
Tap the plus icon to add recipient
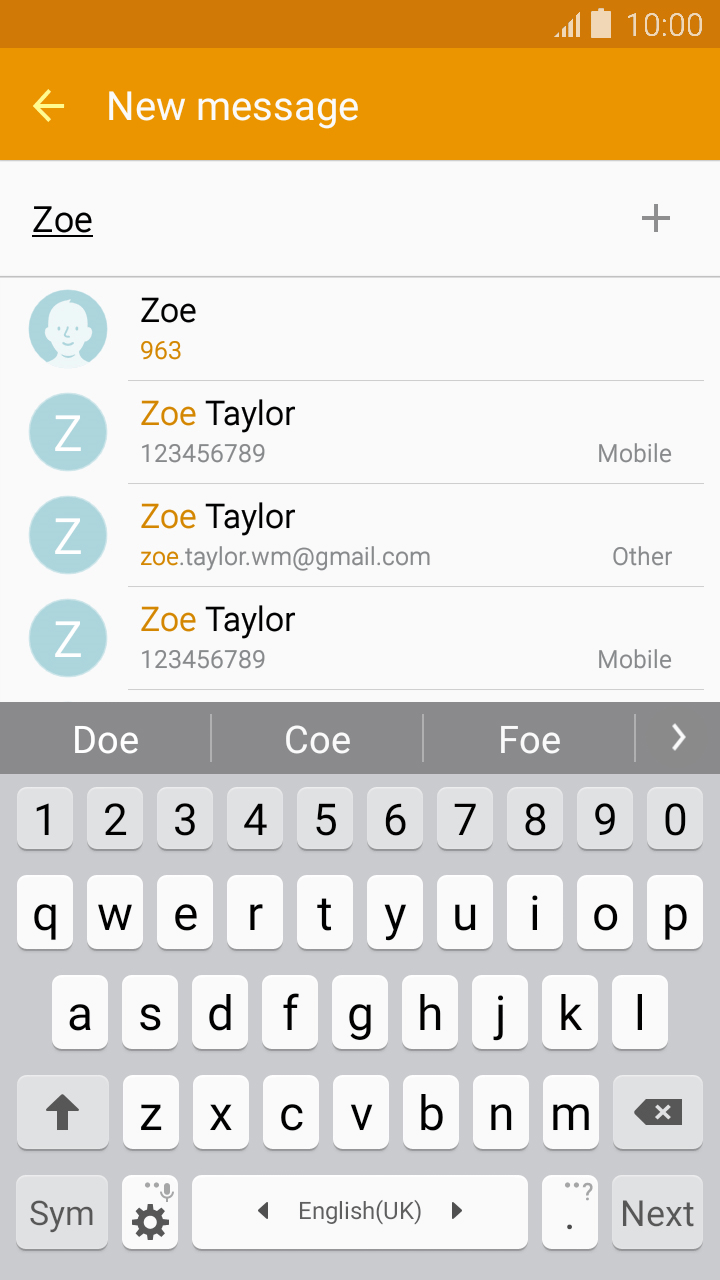point(655,218)
